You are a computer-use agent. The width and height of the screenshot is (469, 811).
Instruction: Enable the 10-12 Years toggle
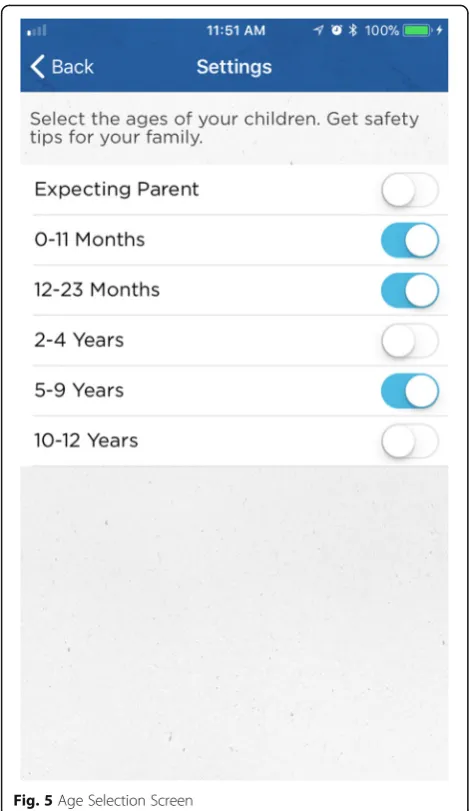coord(410,441)
